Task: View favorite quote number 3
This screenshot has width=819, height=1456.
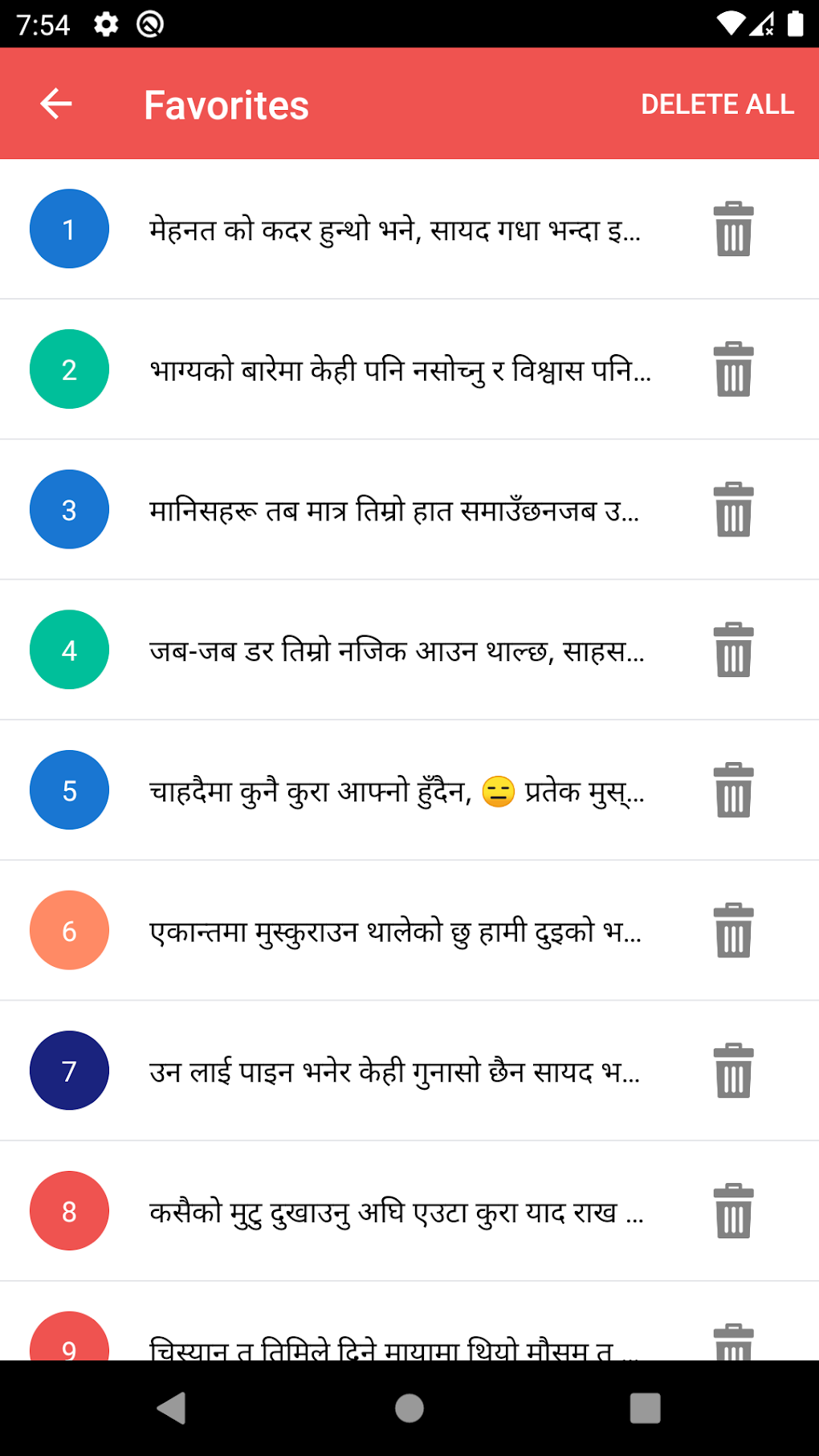Action: [x=394, y=511]
